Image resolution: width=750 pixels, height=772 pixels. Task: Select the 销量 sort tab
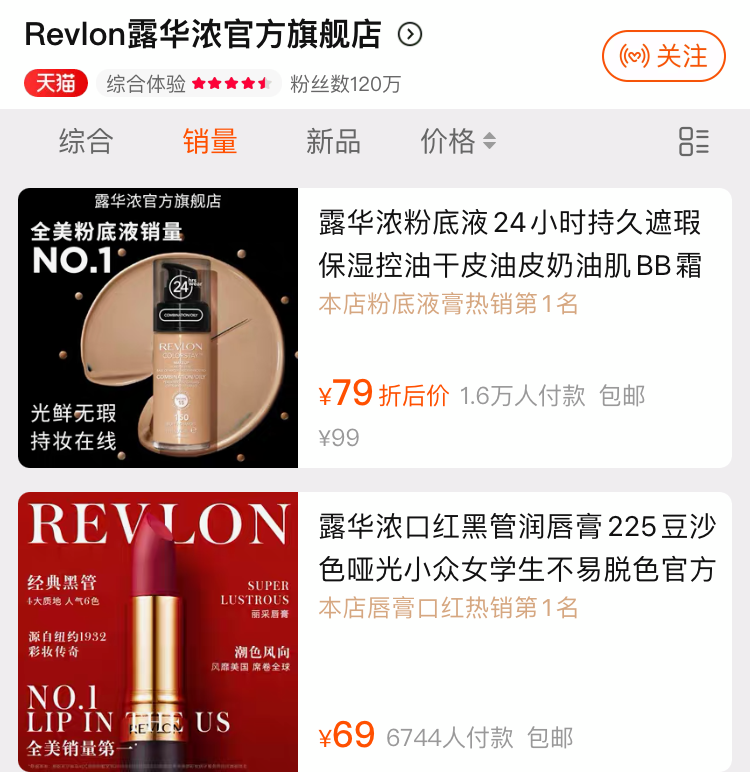210,141
